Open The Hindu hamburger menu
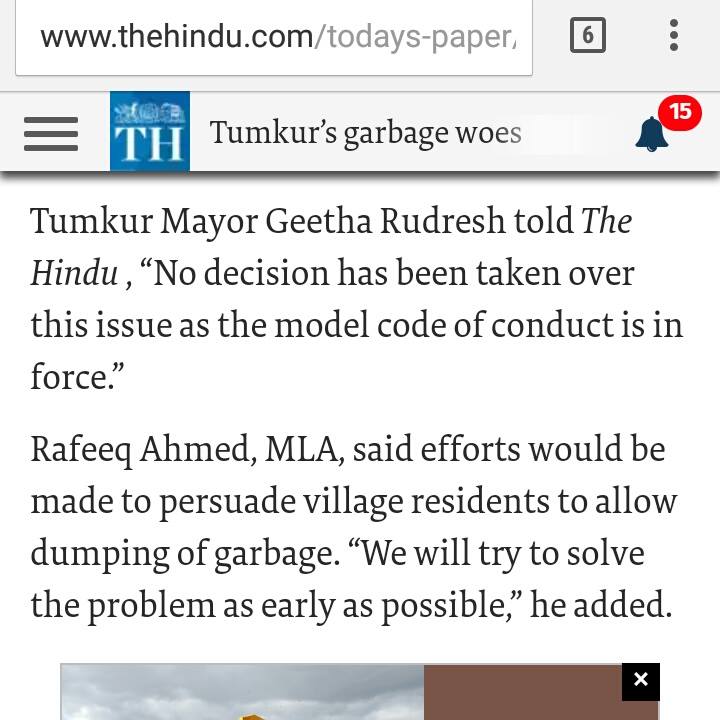720x720 pixels. pos(51,133)
